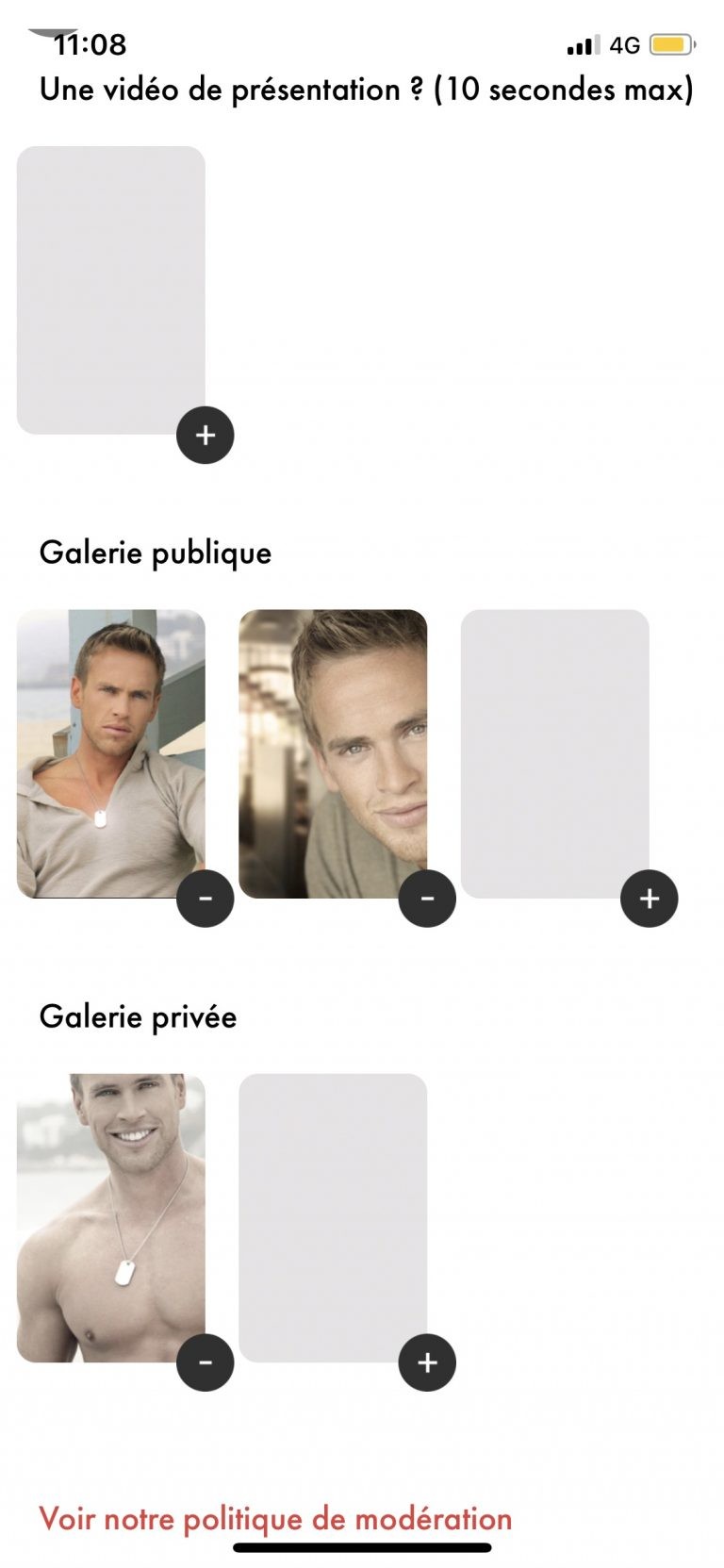Open the private gallery photo

111,1217
